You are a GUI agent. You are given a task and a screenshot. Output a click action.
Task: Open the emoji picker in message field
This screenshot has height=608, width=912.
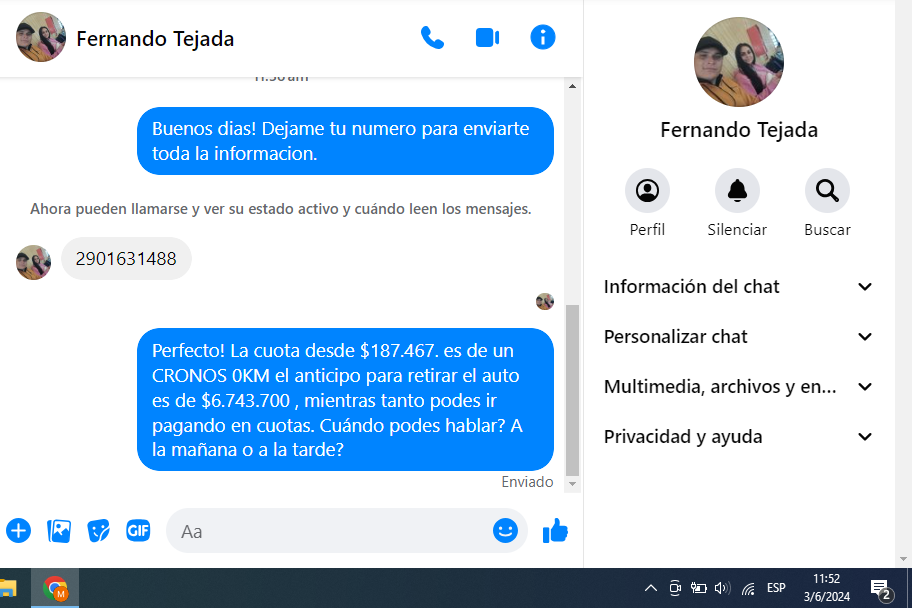[505, 531]
